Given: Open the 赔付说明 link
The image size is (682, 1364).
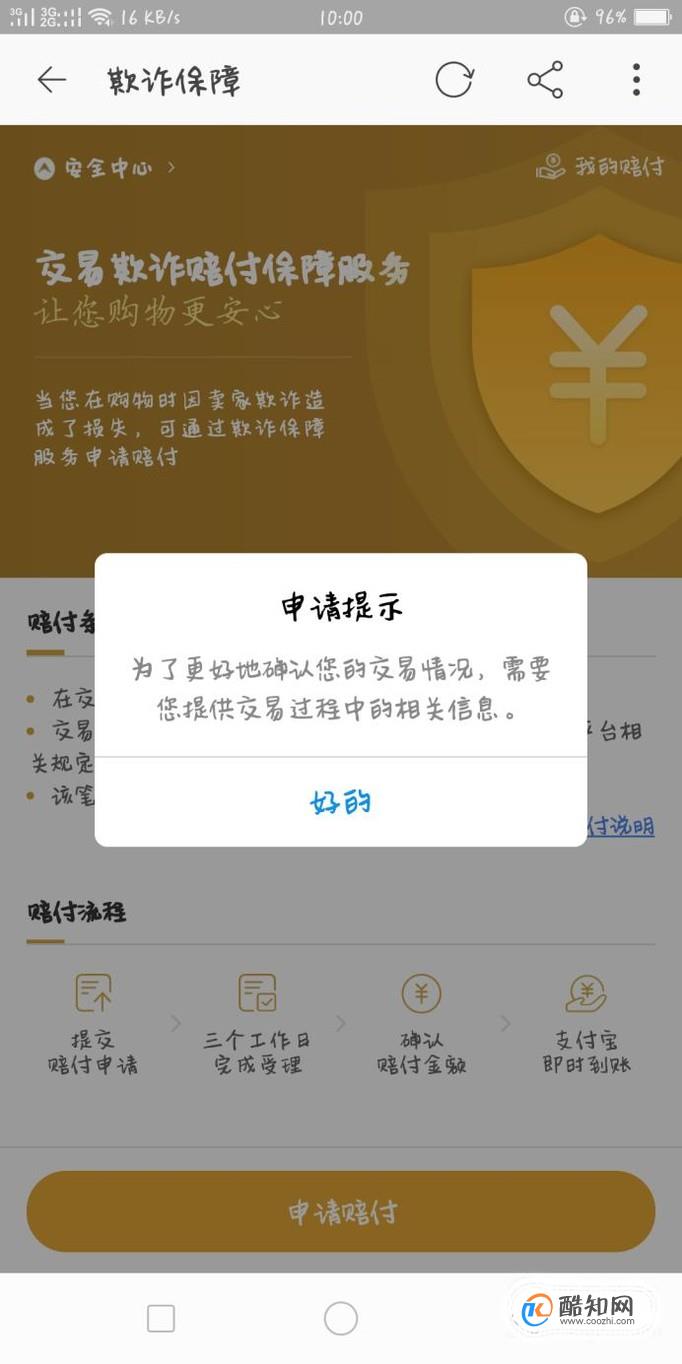Looking at the screenshot, I should coord(622,826).
